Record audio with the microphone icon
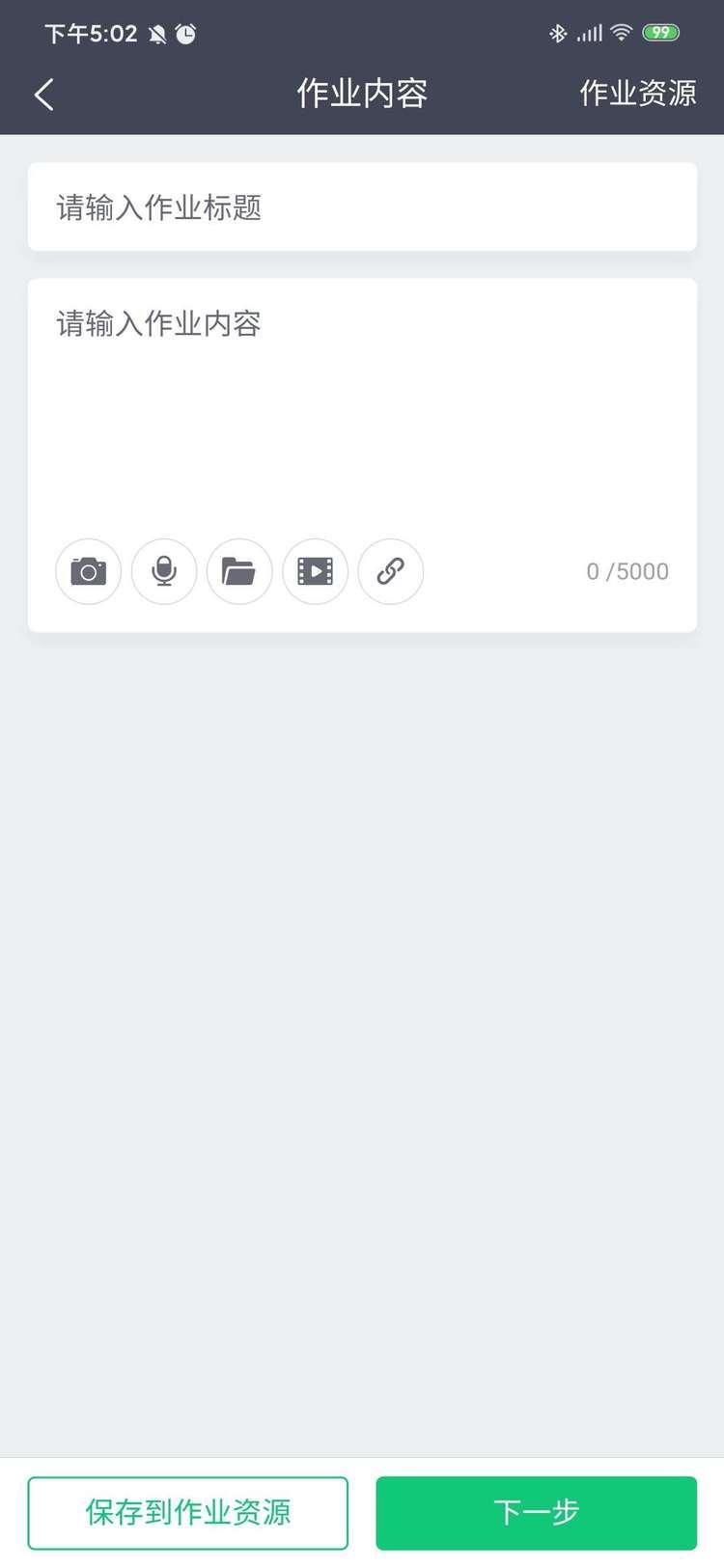Image resolution: width=724 pixels, height=1568 pixels. [164, 571]
